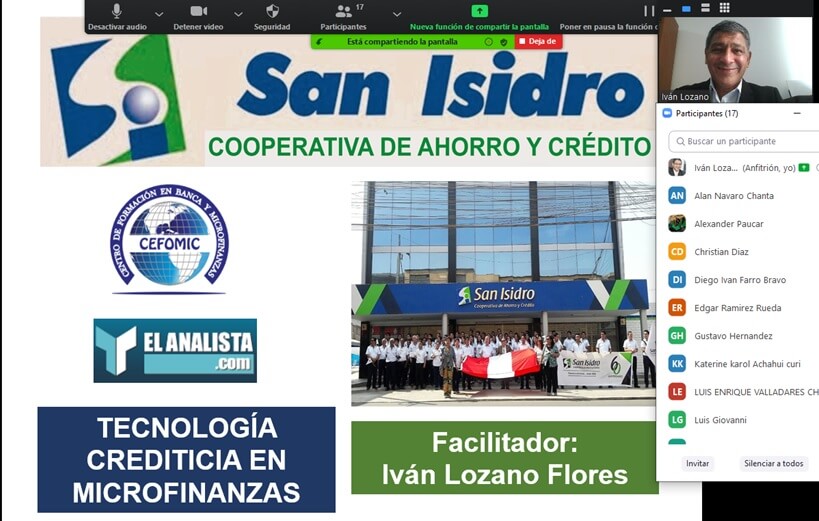819x521 pixels.
Task: Expand the arrow next to Participantes
Action: (397, 14)
